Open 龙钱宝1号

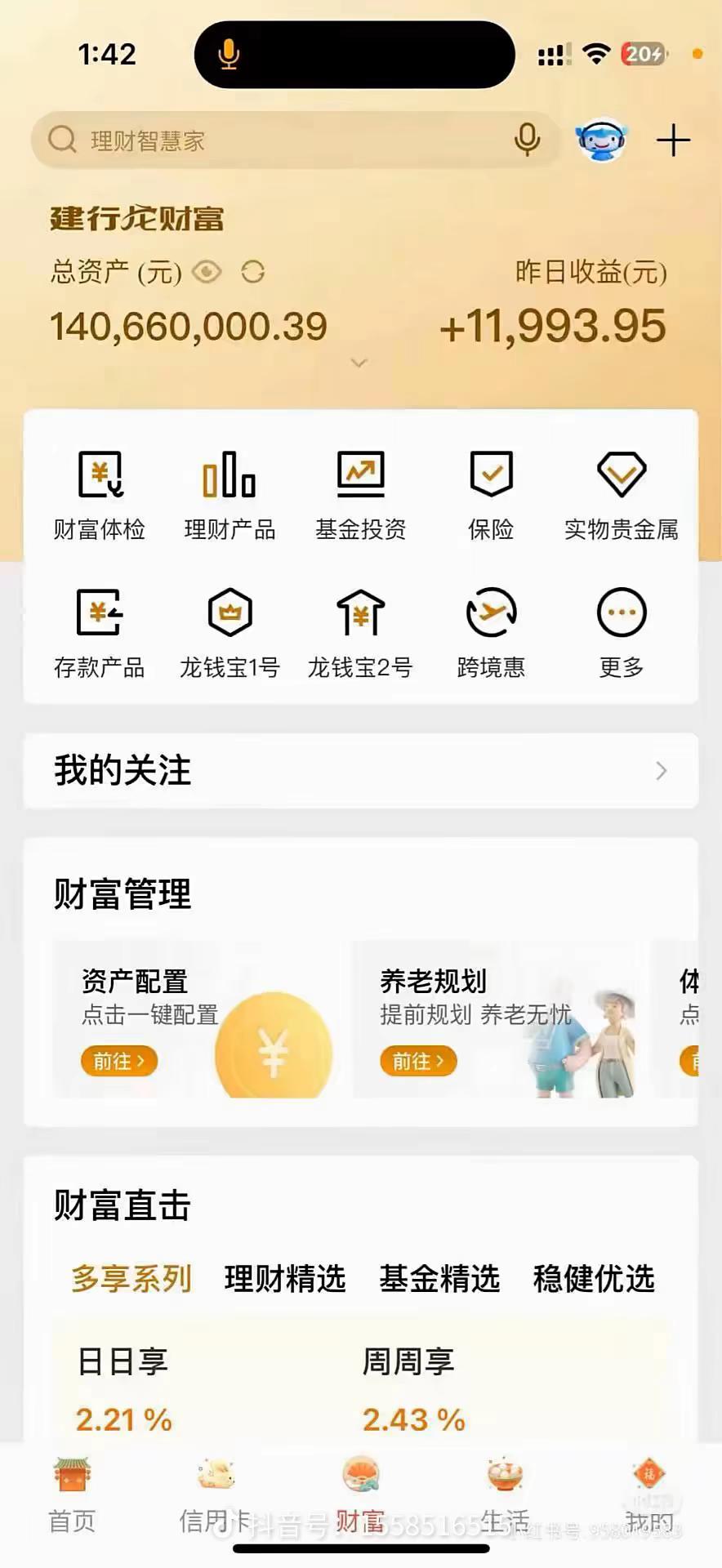point(230,629)
